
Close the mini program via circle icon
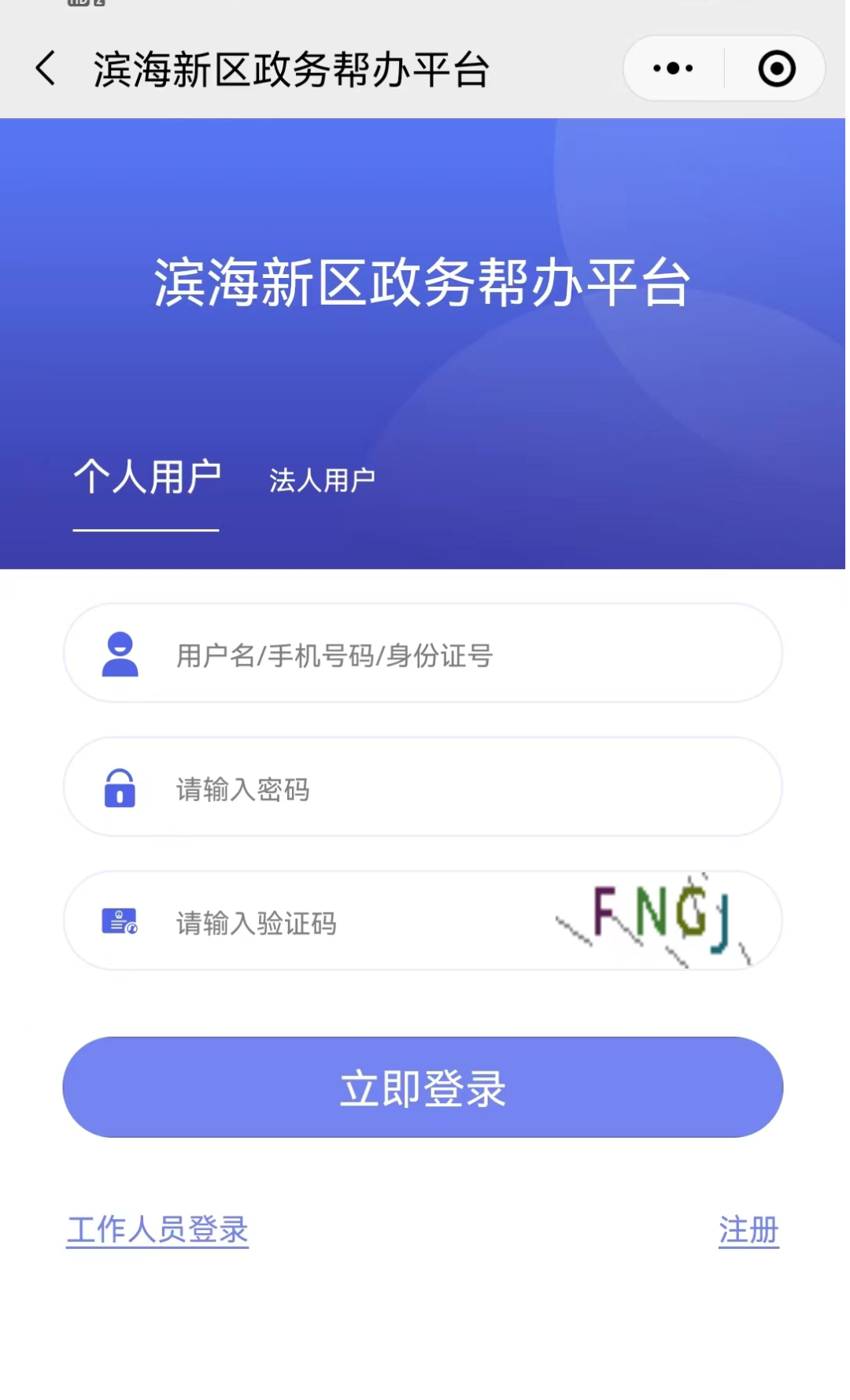point(776,69)
